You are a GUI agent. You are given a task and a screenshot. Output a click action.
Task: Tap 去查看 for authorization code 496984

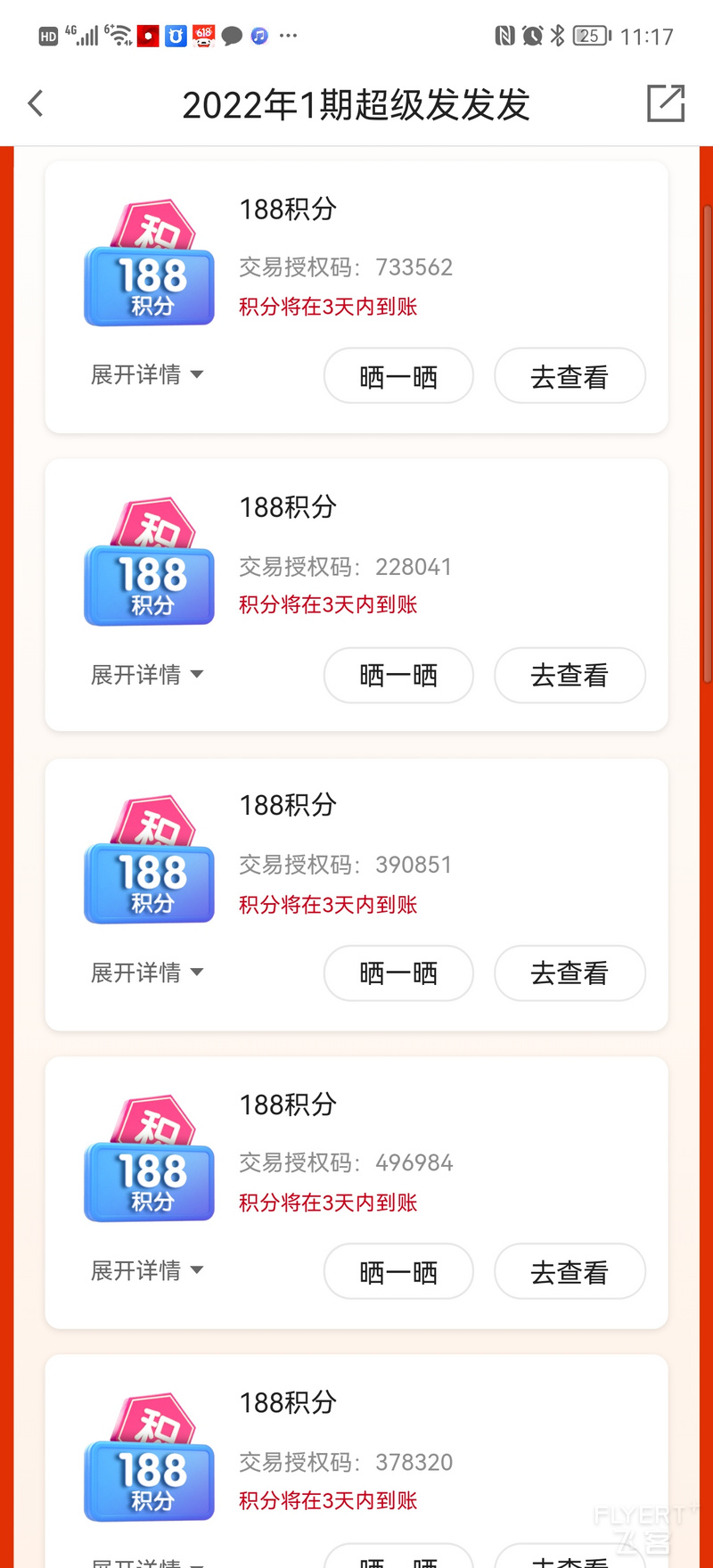(x=570, y=1271)
